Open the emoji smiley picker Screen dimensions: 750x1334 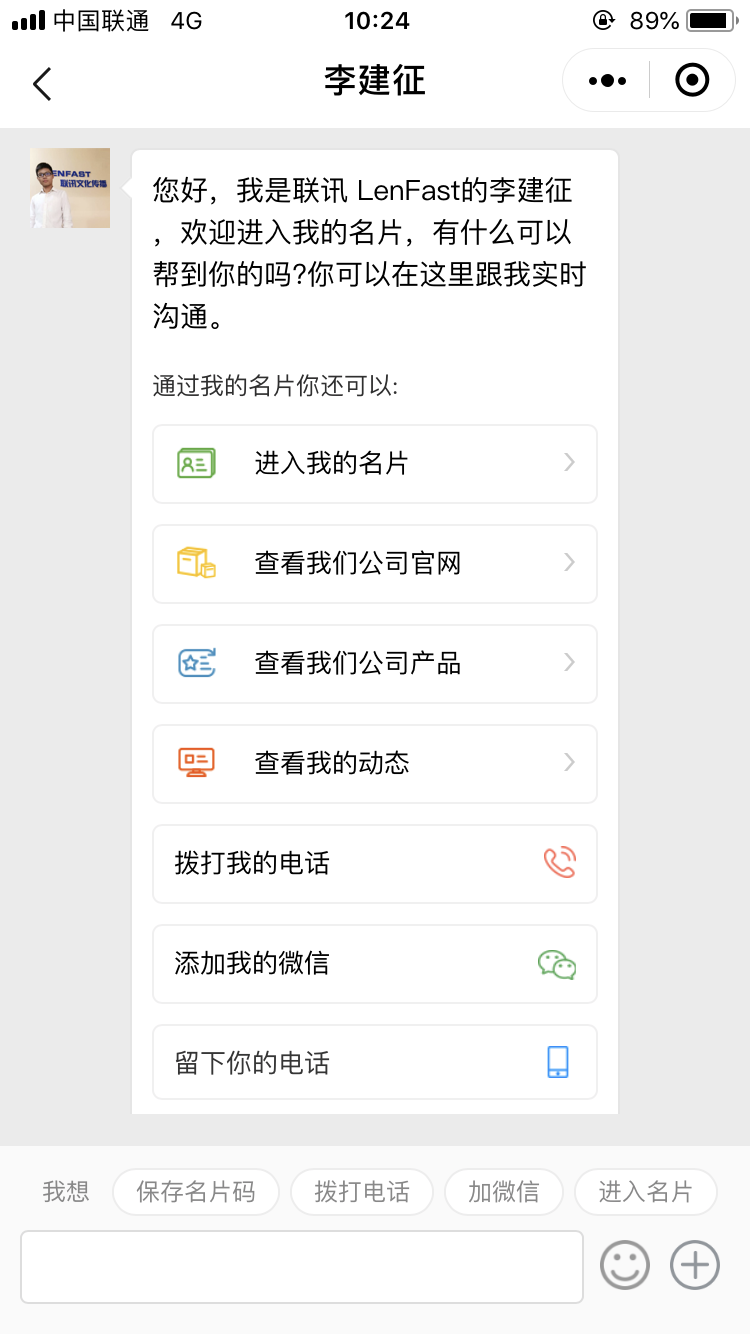tap(625, 1265)
